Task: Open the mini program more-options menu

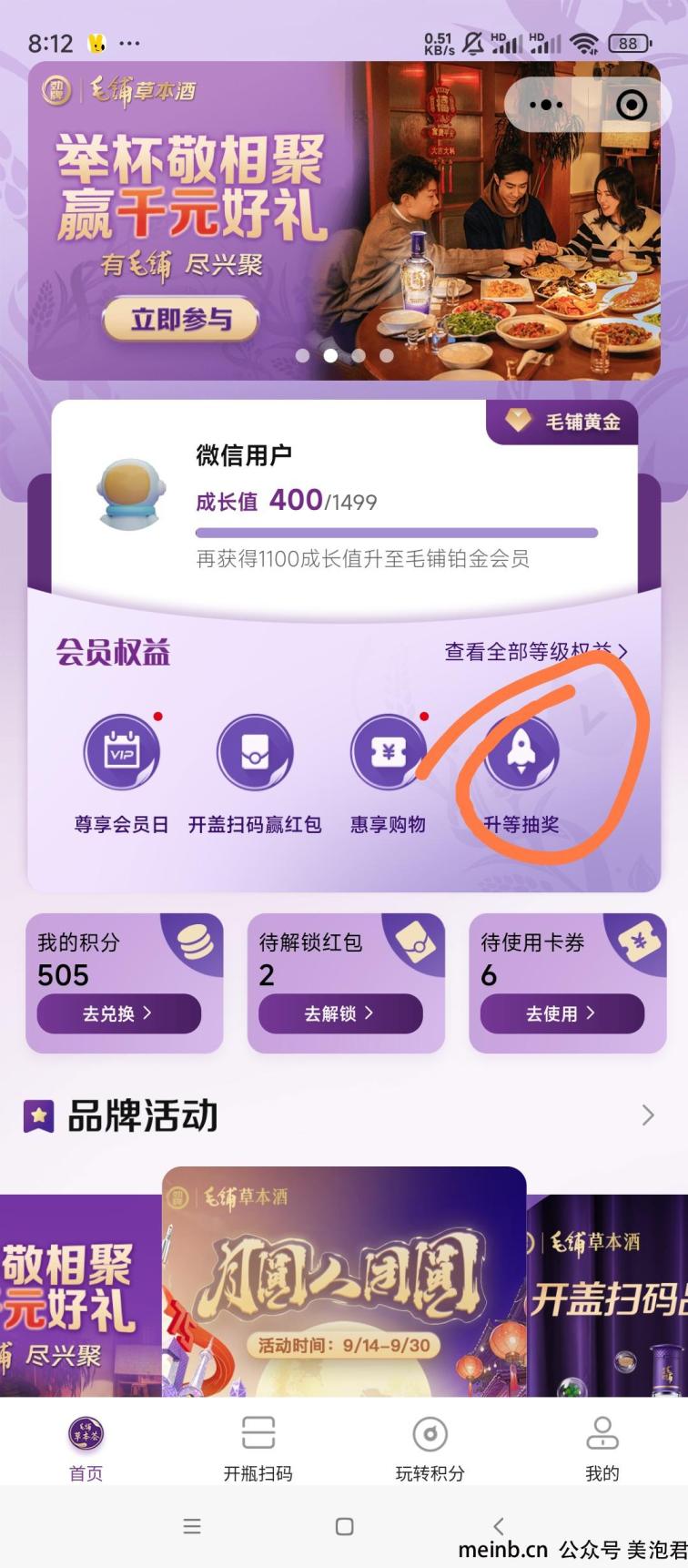Action: 546,105
